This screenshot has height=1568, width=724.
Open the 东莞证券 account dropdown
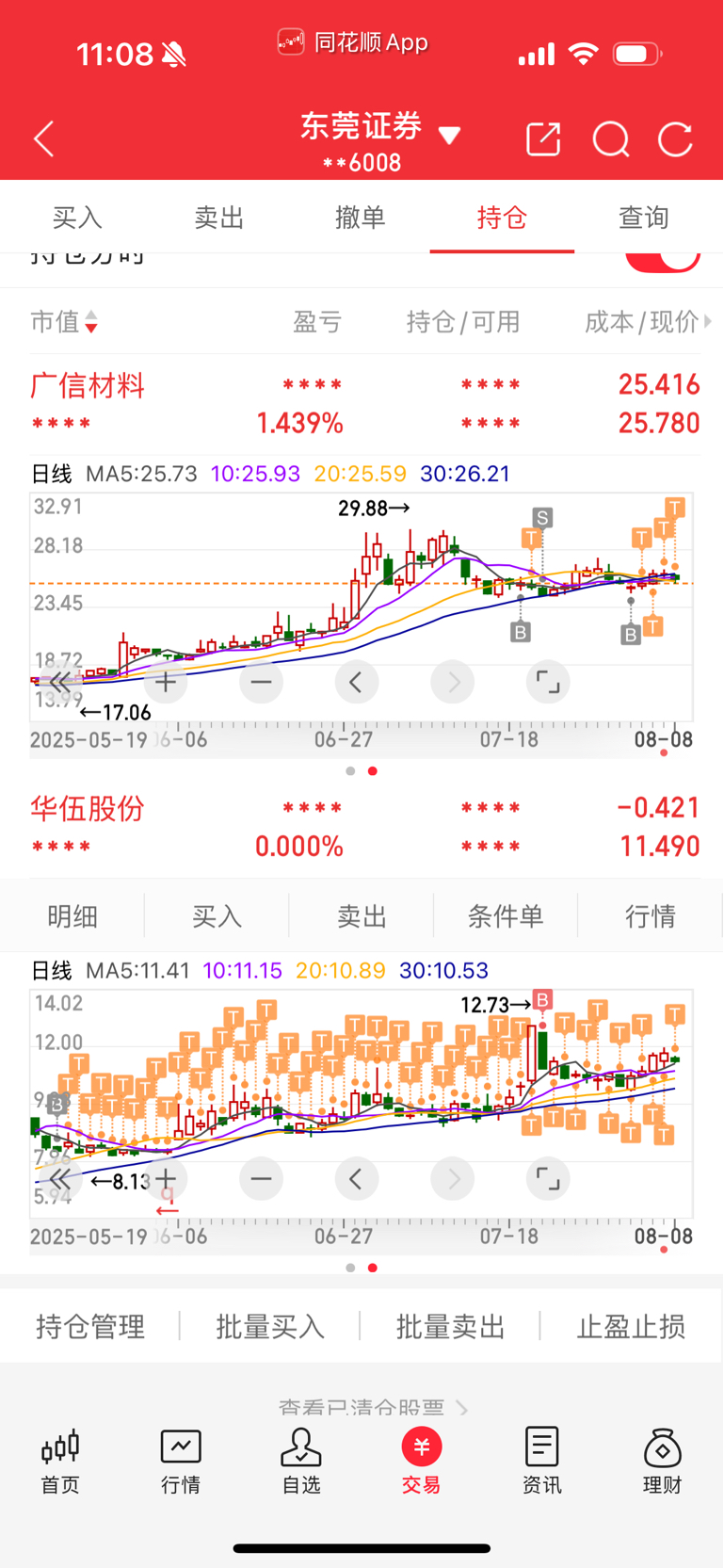(x=449, y=137)
